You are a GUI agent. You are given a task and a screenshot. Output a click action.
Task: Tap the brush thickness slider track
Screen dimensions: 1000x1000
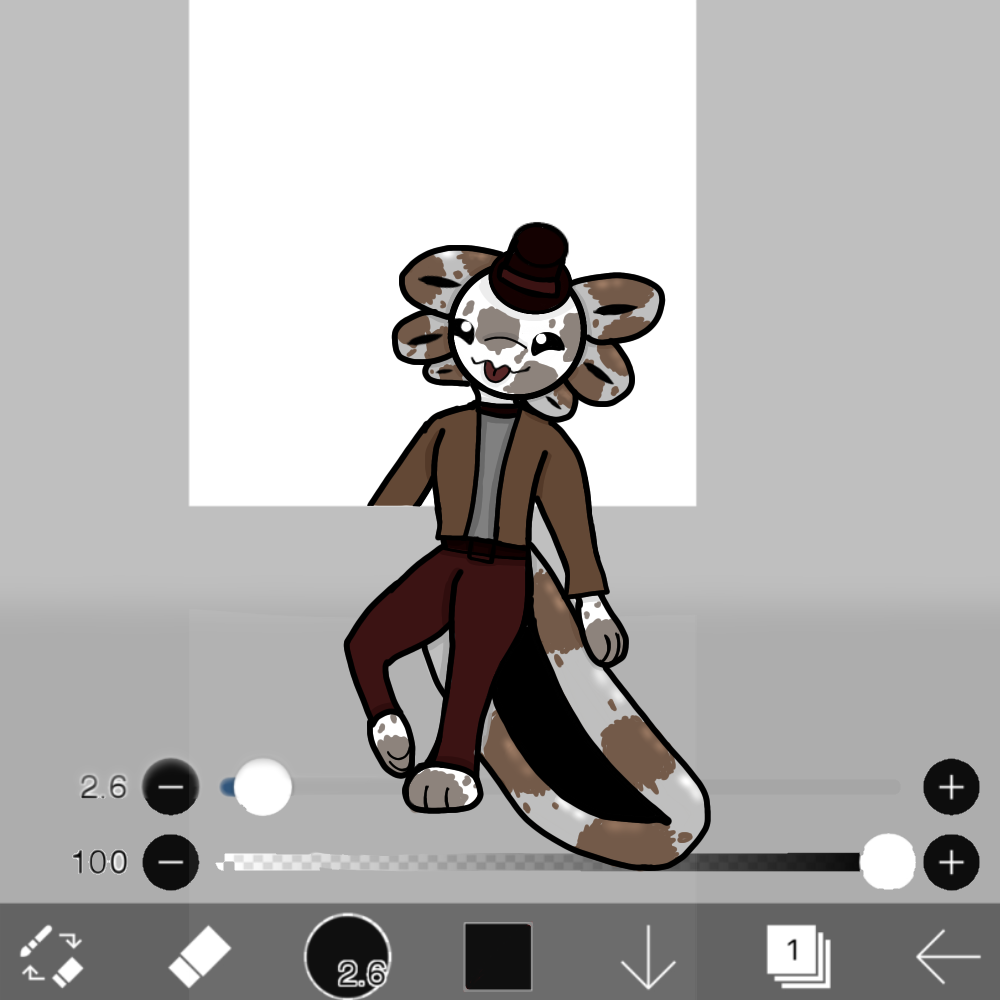point(560,787)
